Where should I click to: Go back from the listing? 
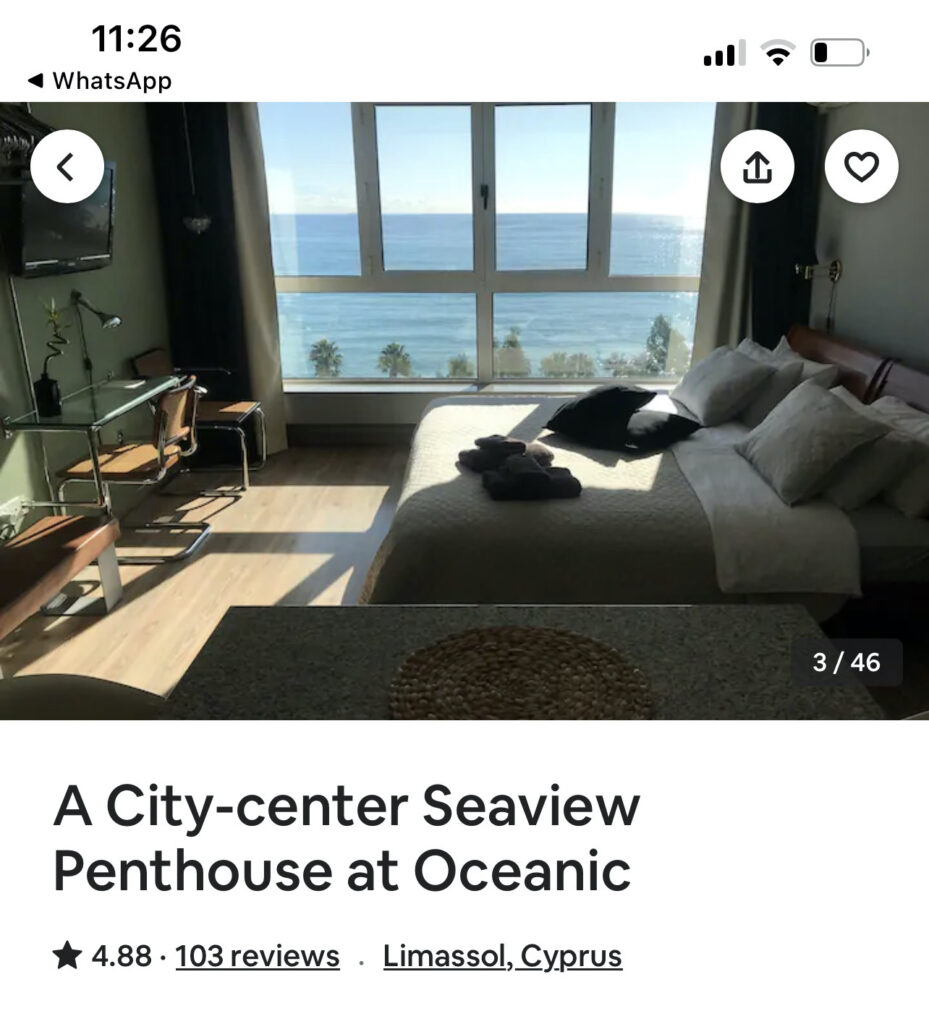67,167
